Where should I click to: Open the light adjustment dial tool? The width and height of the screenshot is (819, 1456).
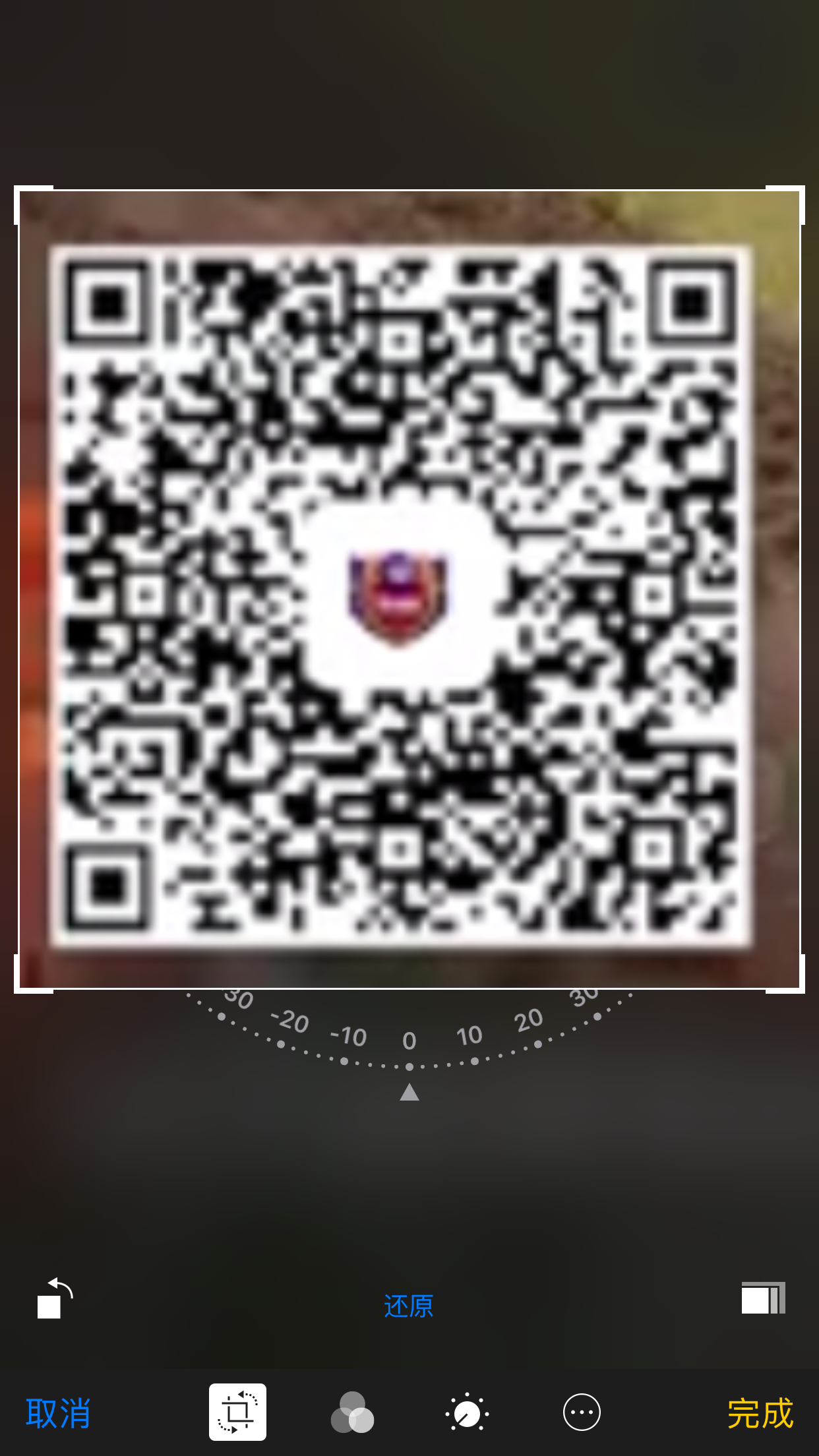[x=467, y=1412]
